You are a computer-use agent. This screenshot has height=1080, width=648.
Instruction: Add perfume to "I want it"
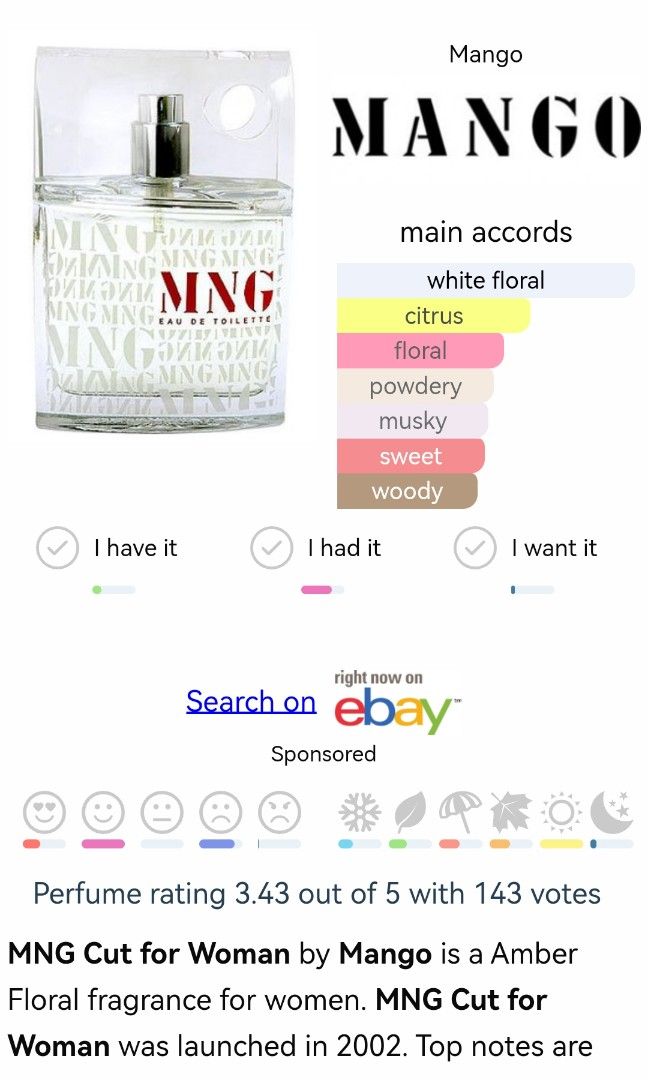475,548
